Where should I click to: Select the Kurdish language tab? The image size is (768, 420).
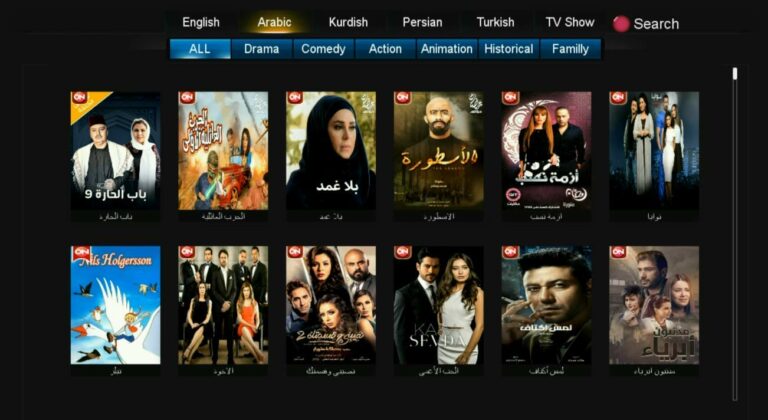coord(348,22)
